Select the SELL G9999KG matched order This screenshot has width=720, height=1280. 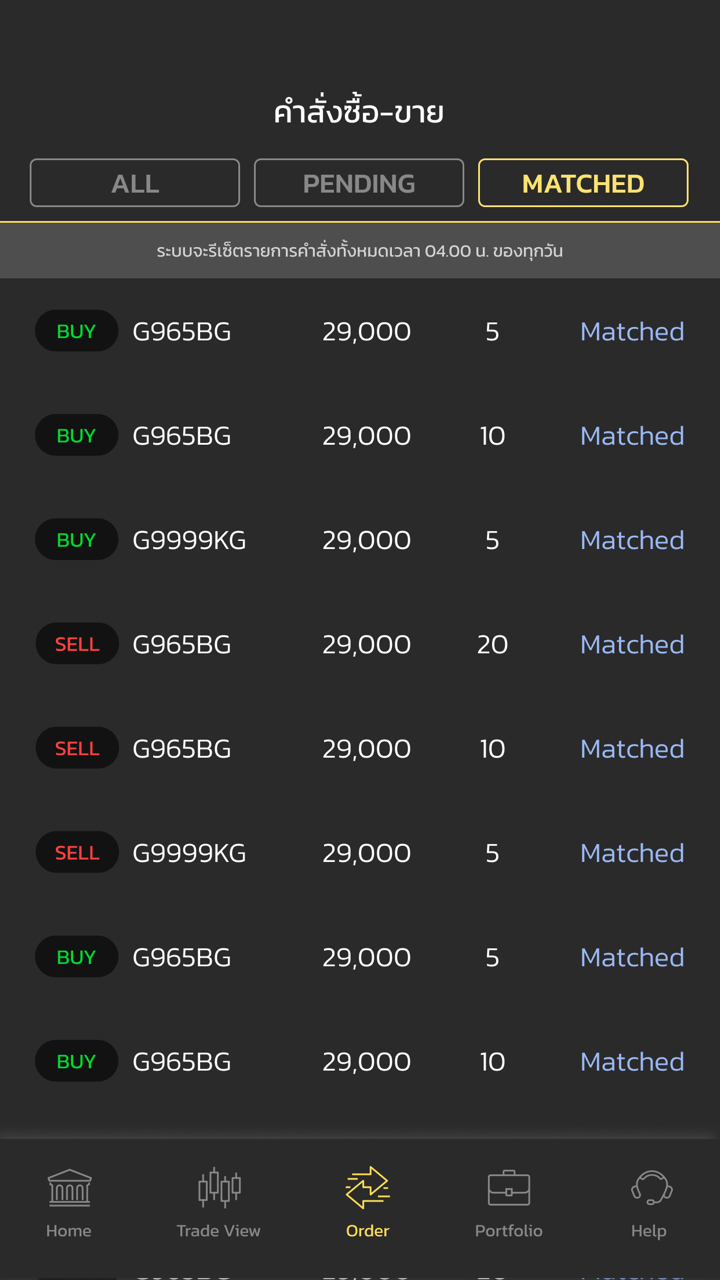click(x=360, y=853)
